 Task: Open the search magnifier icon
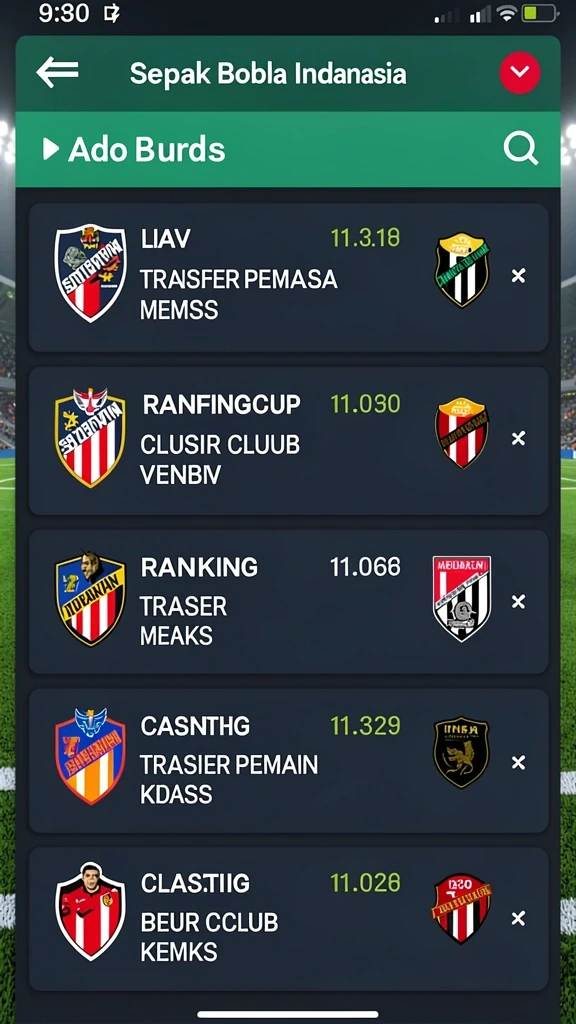(x=520, y=149)
